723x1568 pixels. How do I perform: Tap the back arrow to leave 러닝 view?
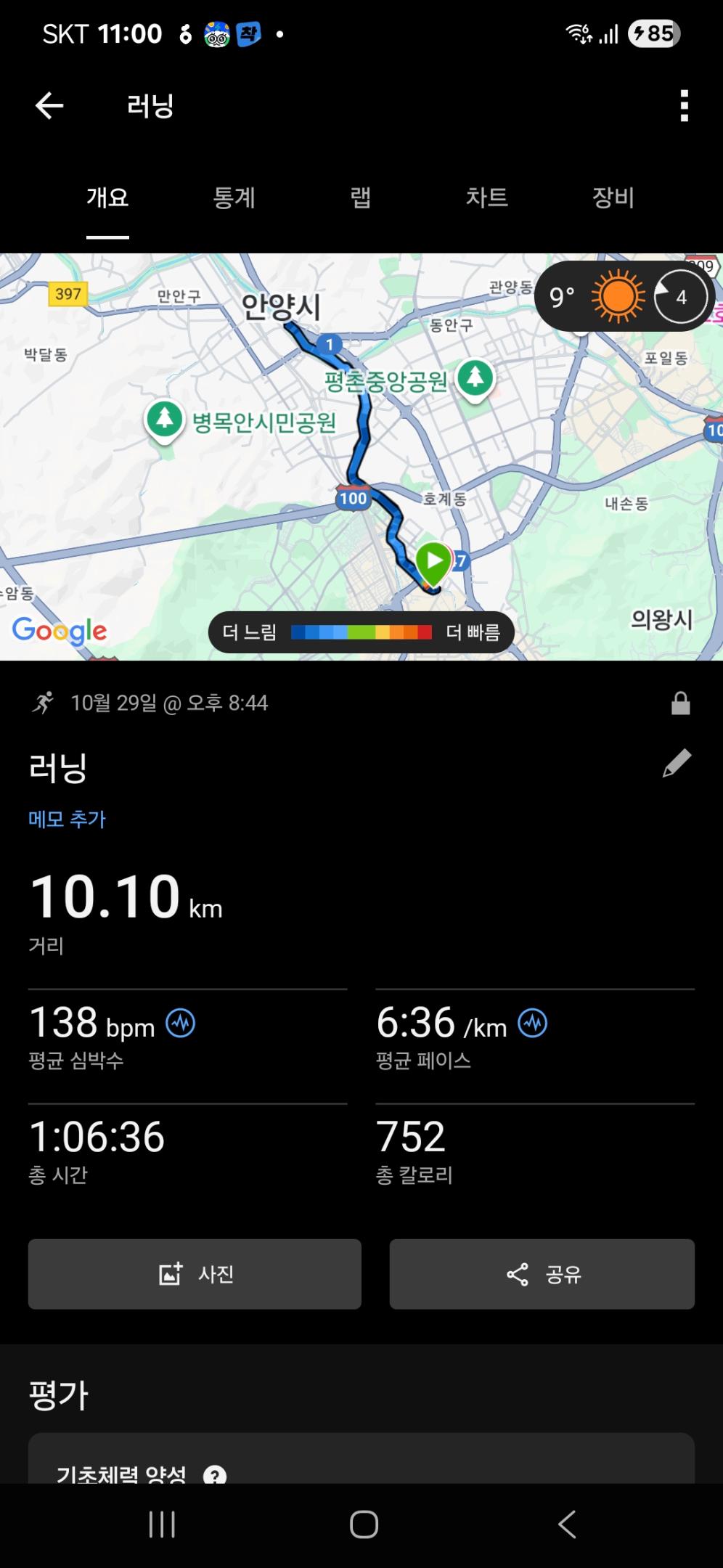49,105
